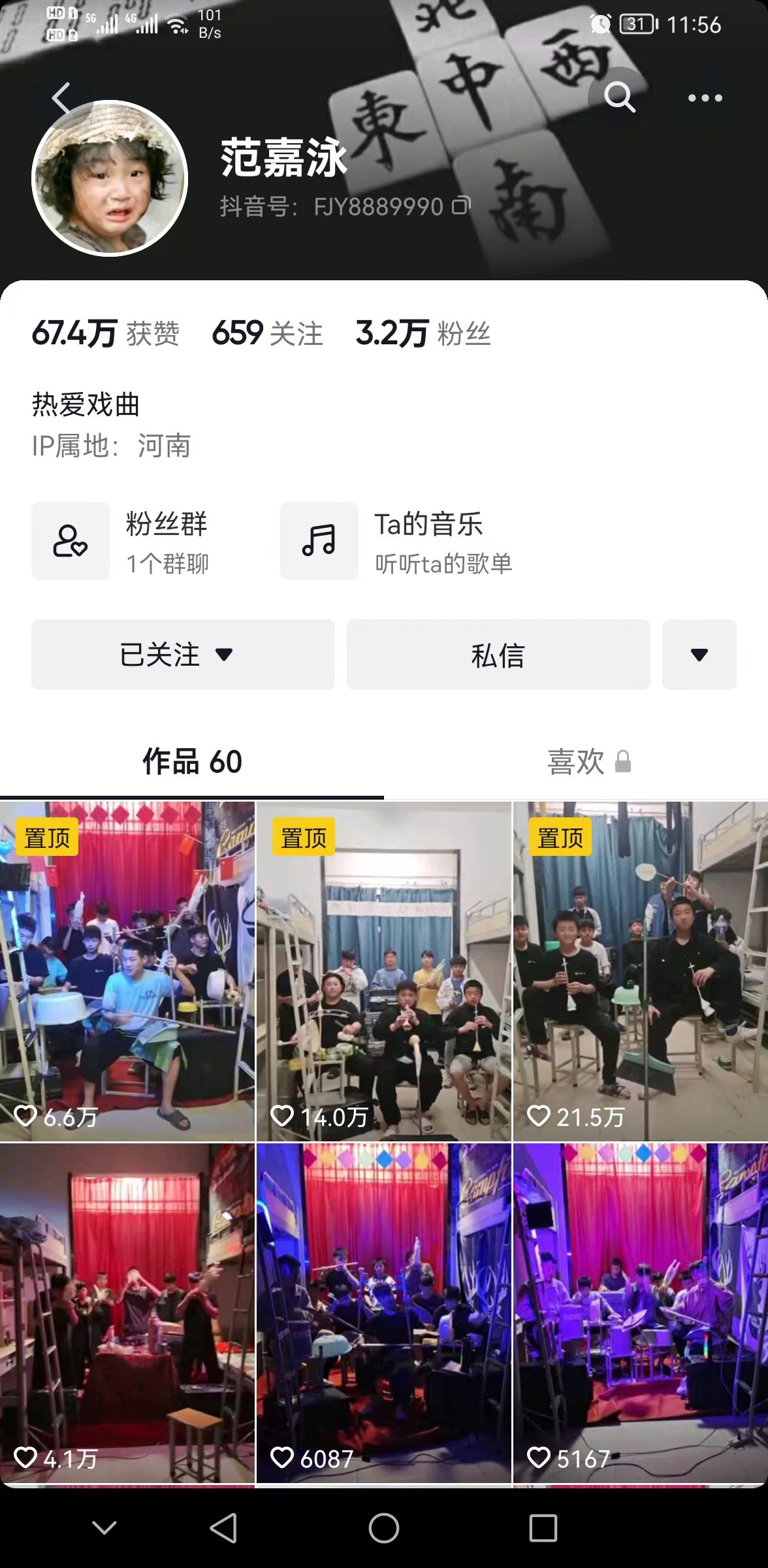The height and width of the screenshot is (1568, 768).
Task: Open the 659 关注 following list
Action: [267, 333]
